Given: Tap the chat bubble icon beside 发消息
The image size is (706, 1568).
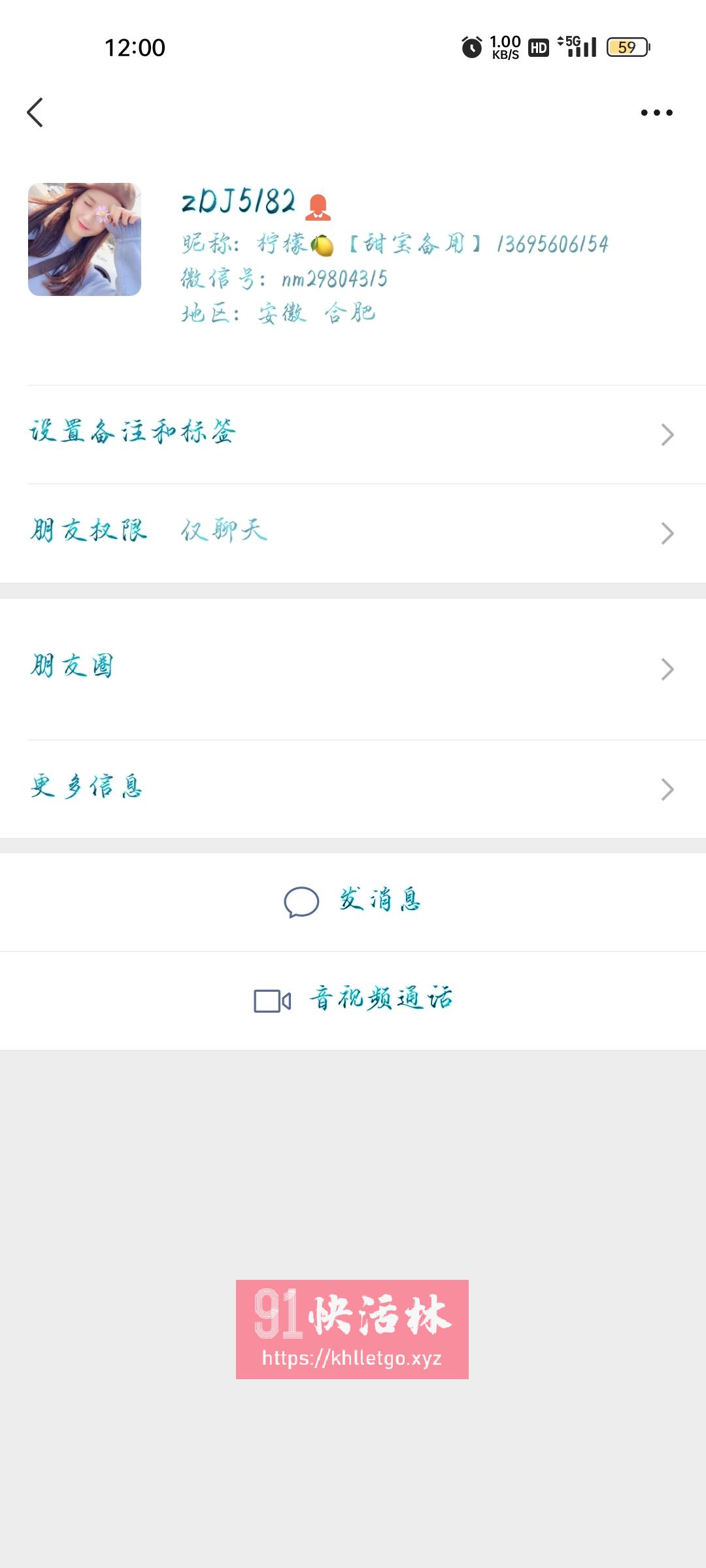Looking at the screenshot, I should coord(298,901).
